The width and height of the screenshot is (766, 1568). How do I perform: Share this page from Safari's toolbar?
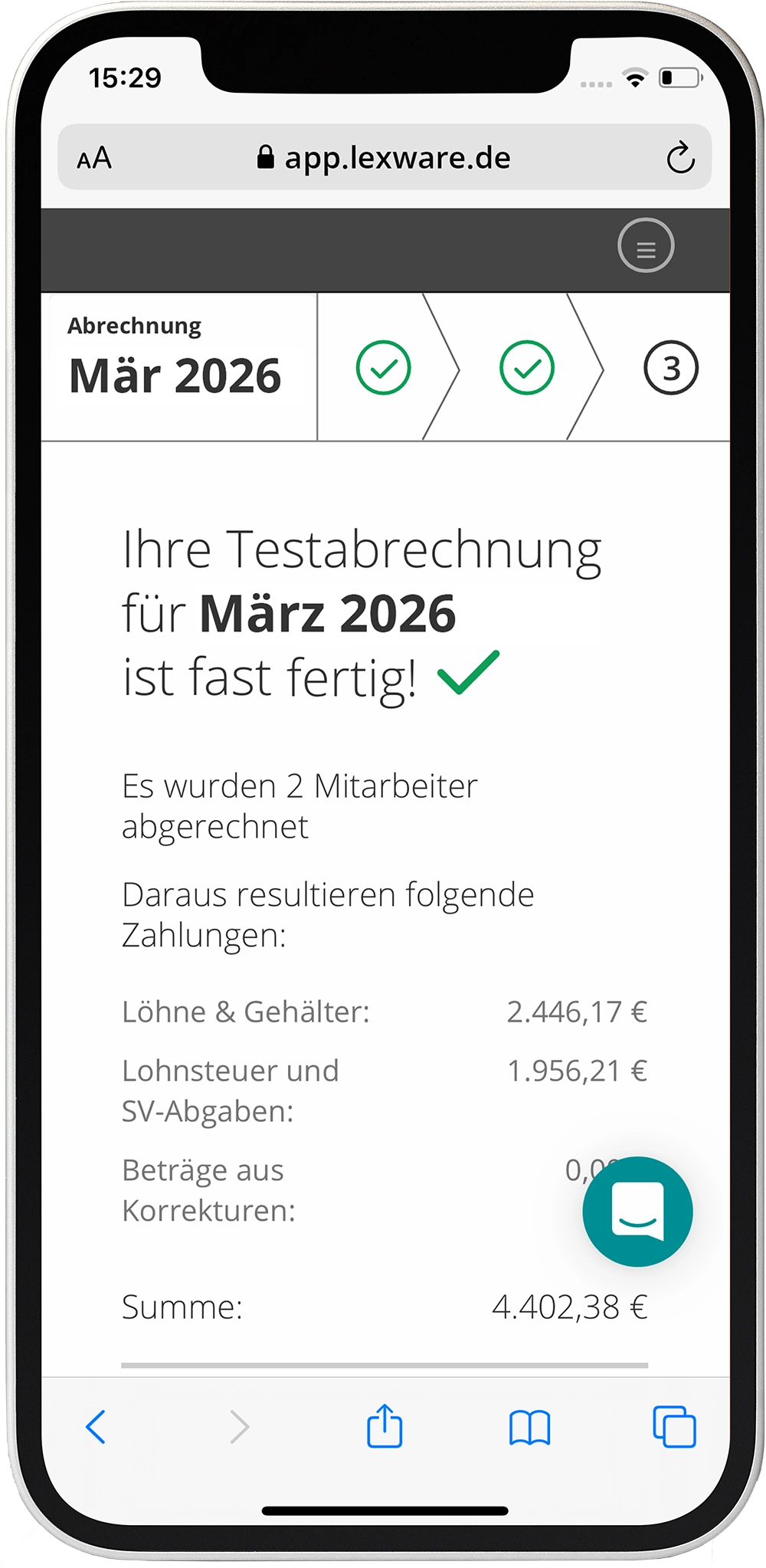385,1426
